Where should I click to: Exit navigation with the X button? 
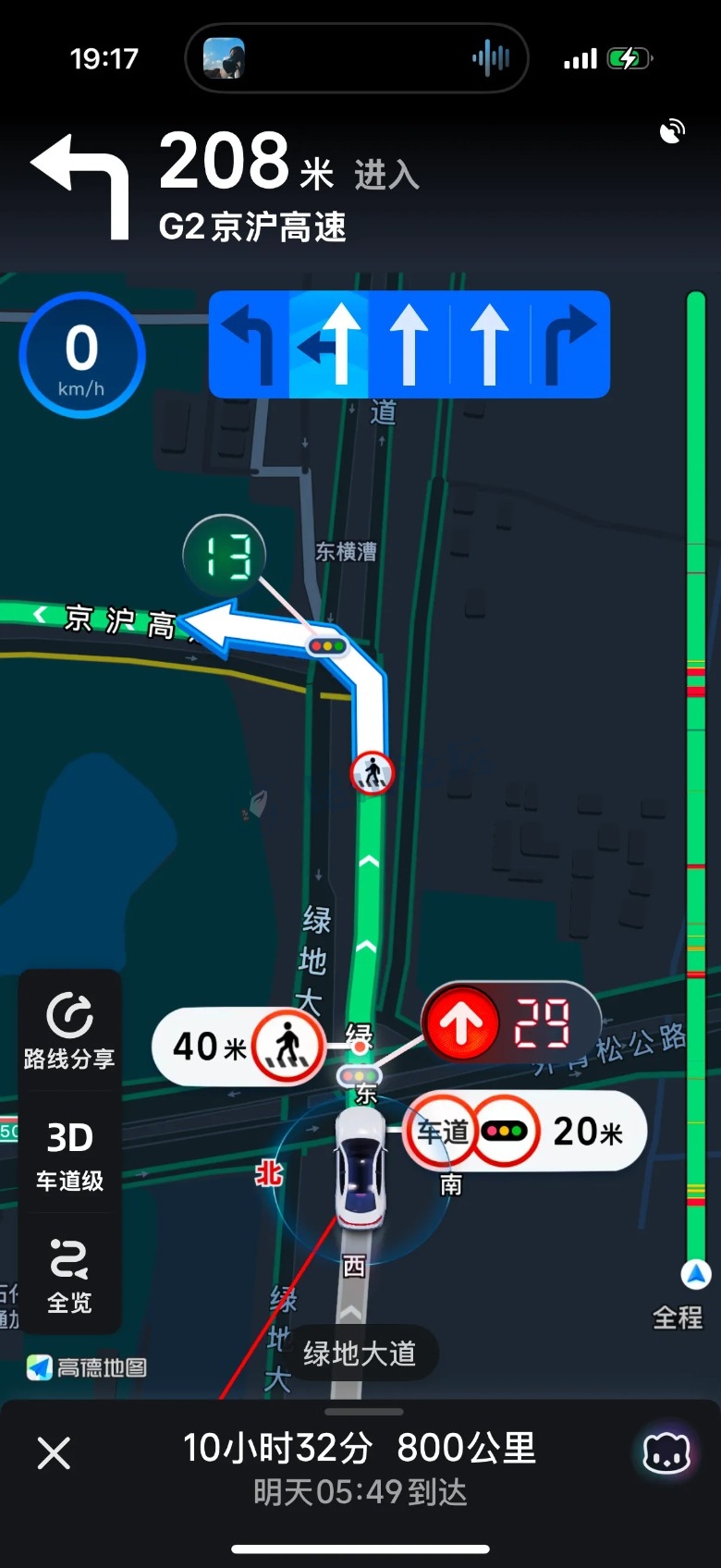pos(54,1453)
